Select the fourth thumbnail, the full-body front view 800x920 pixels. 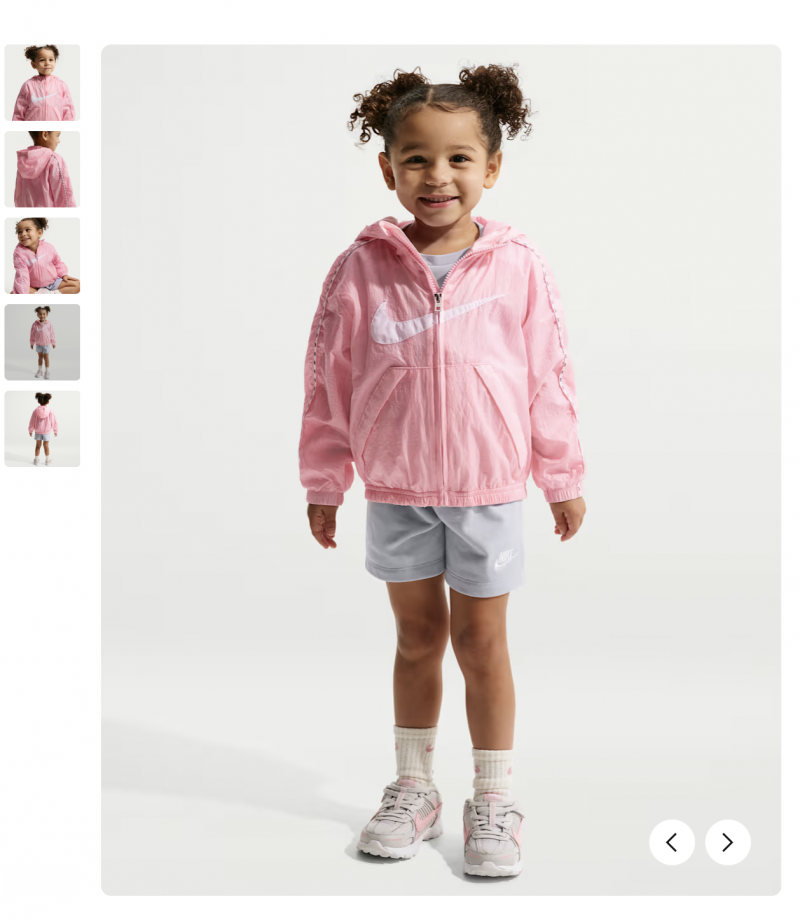[x=42, y=342]
